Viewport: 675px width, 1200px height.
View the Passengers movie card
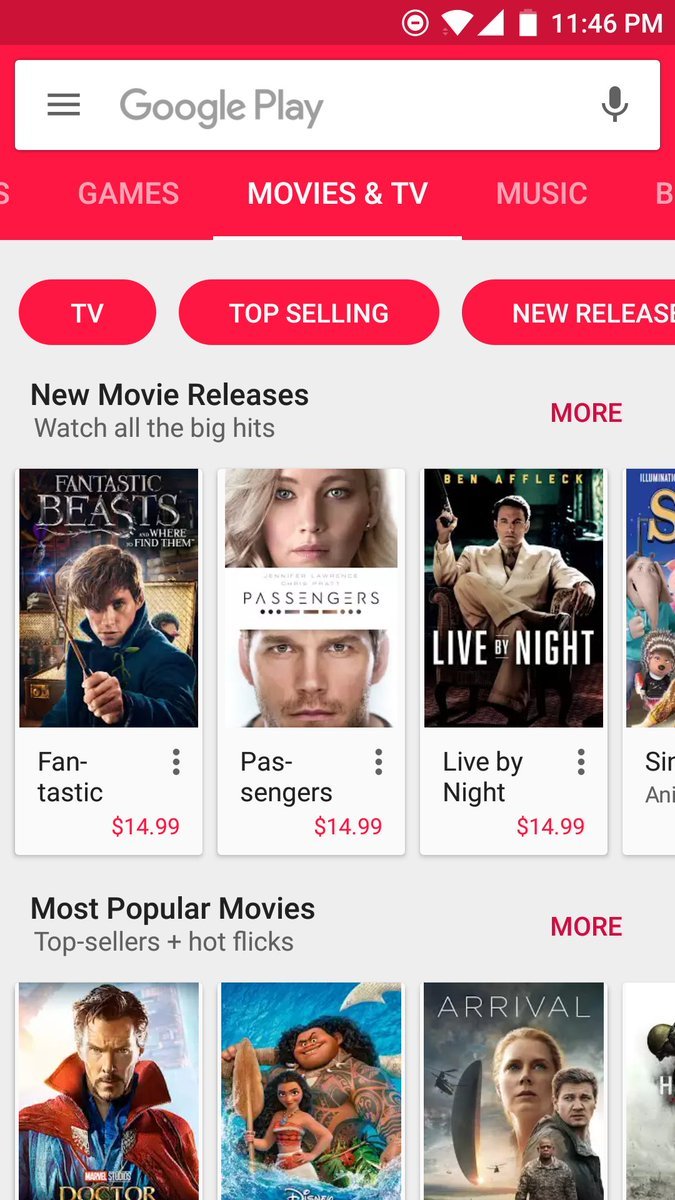[x=311, y=598]
